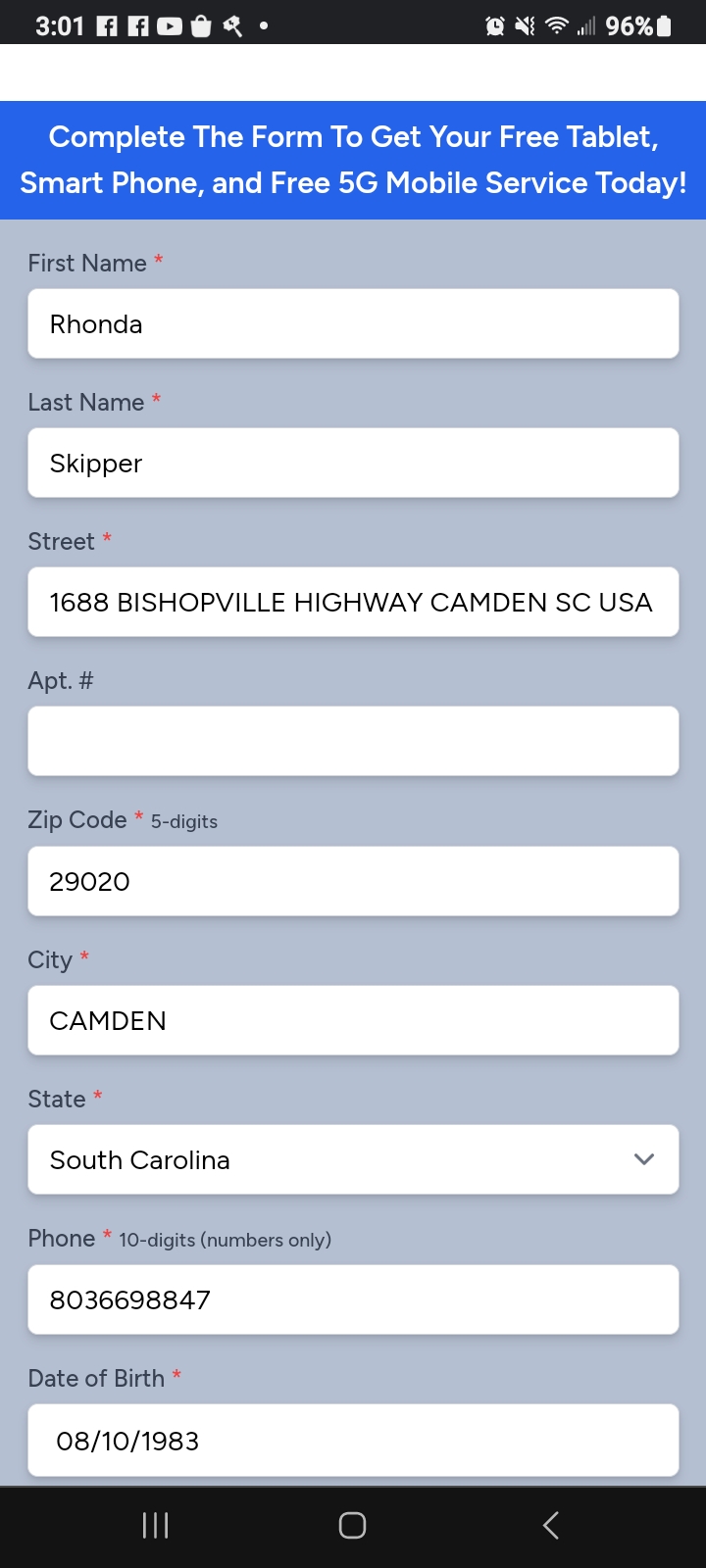Go back using the system back button

tap(551, 1525)
